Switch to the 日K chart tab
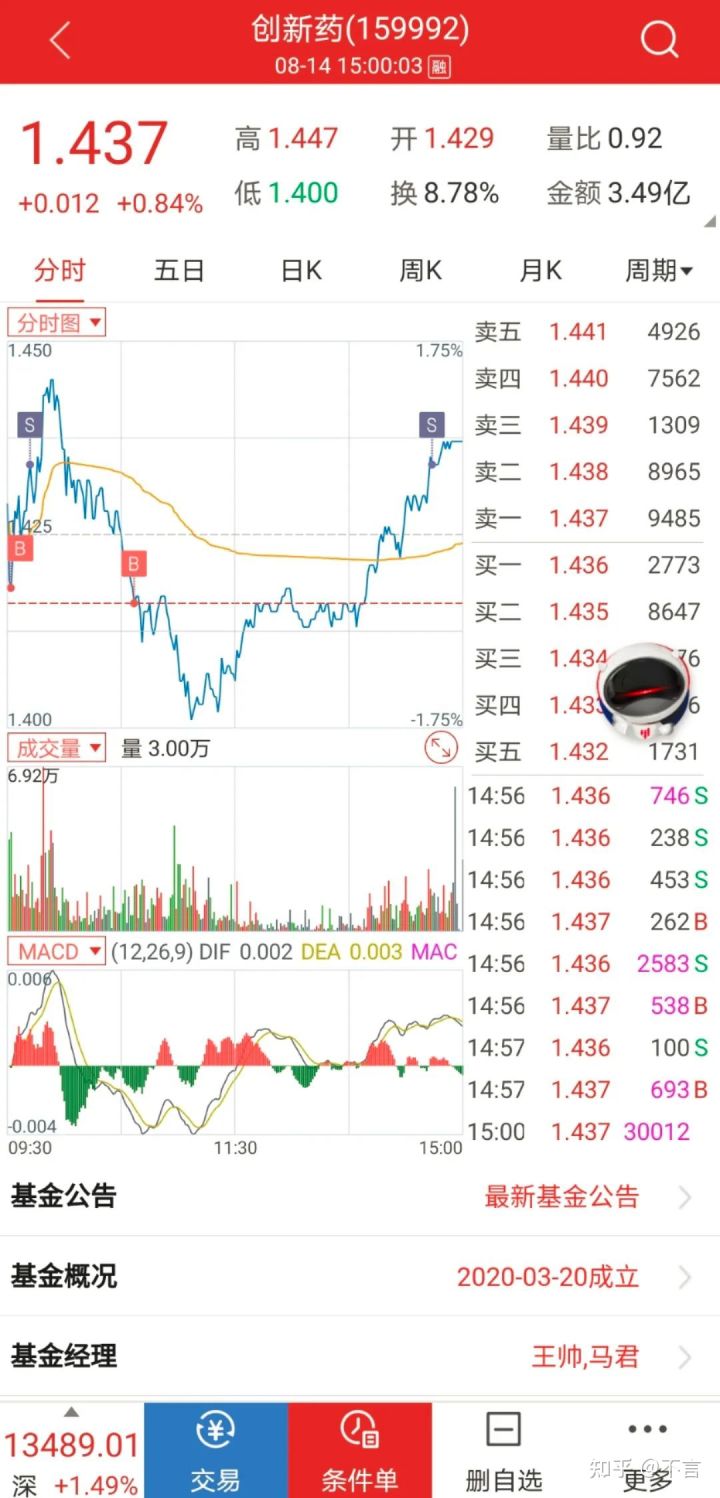 pyautogui.click(x=301, y=270)
